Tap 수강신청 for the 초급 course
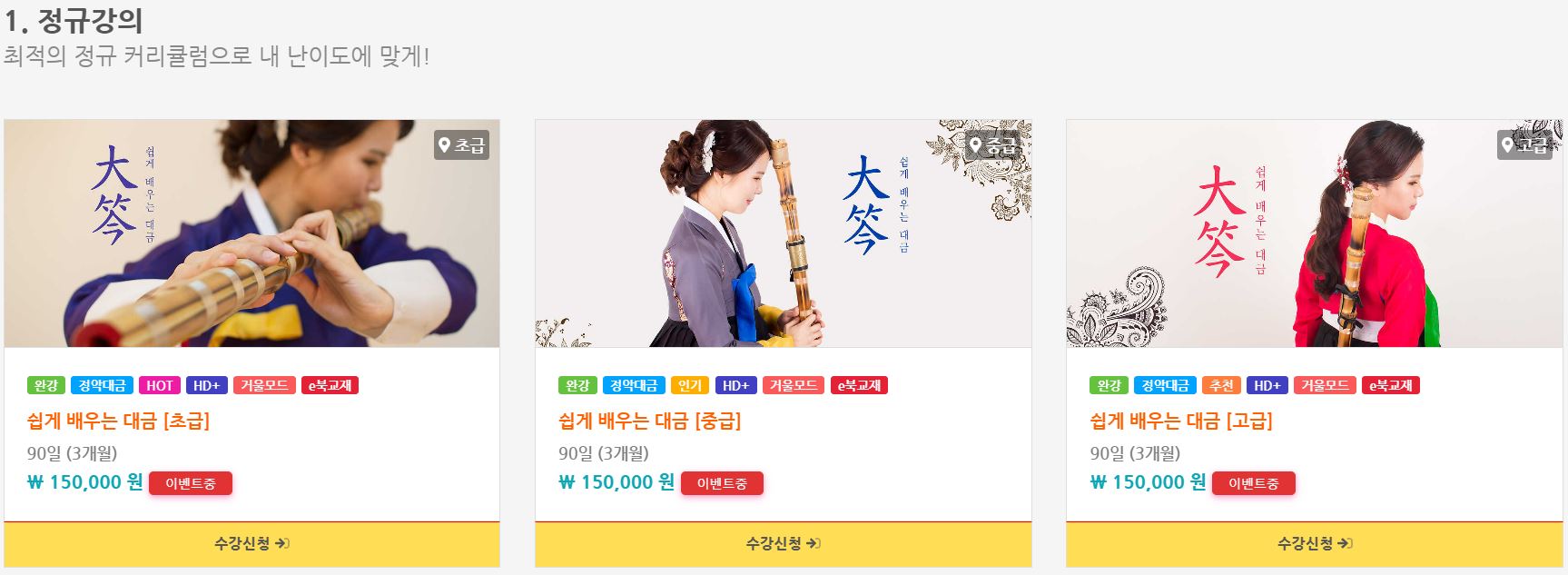Image resolution: width=1568 pixels, height=575 pixels. pos(251,543)
